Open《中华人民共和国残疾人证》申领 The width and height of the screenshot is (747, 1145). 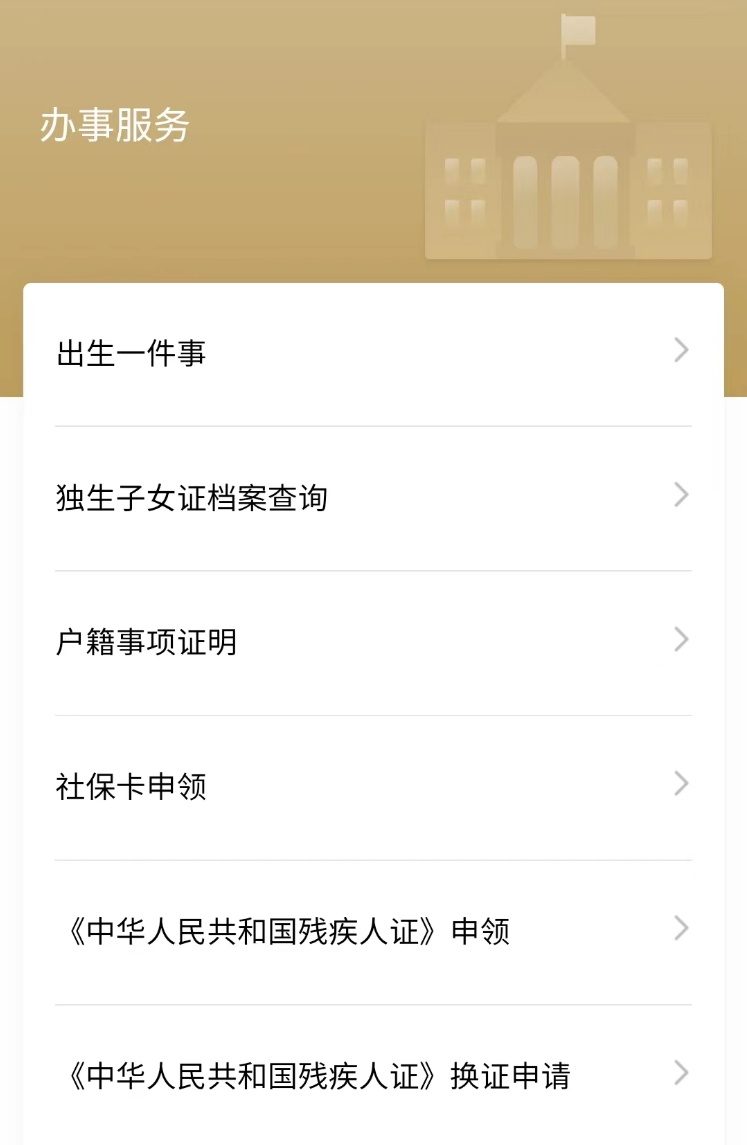[372, 932]
